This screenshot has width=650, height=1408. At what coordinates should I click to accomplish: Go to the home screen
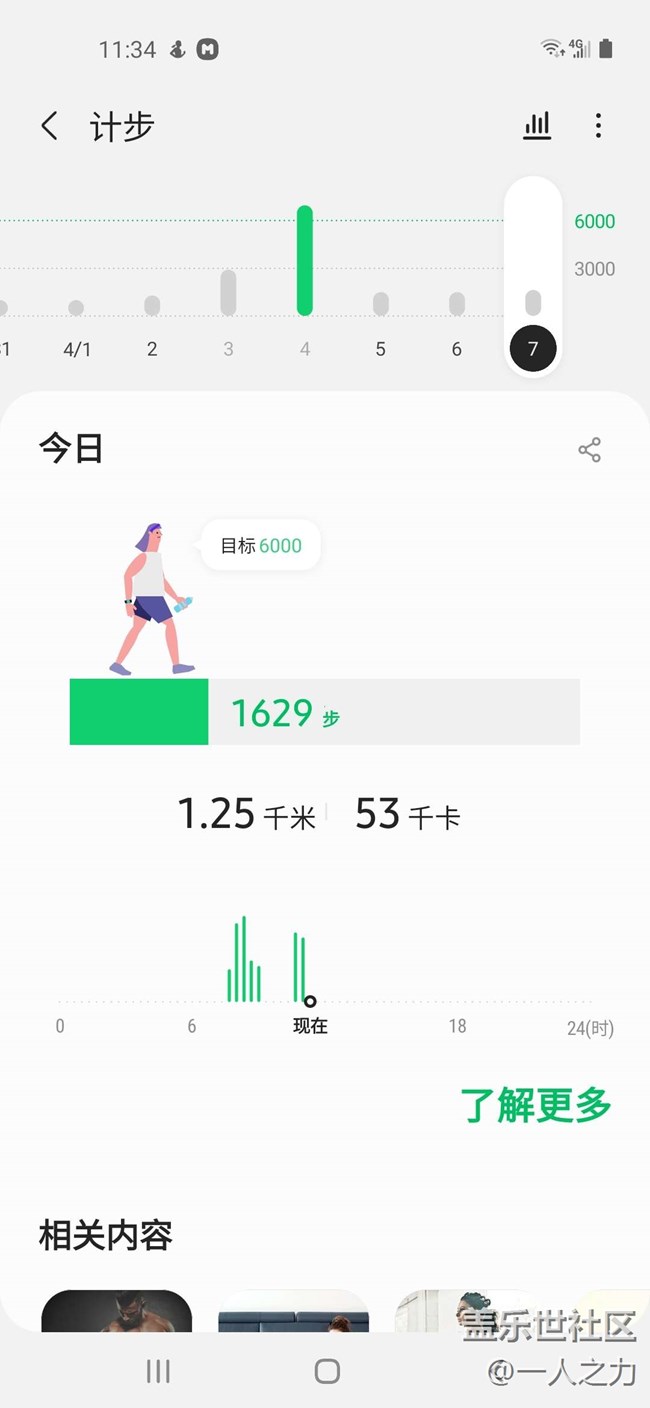pyautogui.click(x=327, y=1371)
